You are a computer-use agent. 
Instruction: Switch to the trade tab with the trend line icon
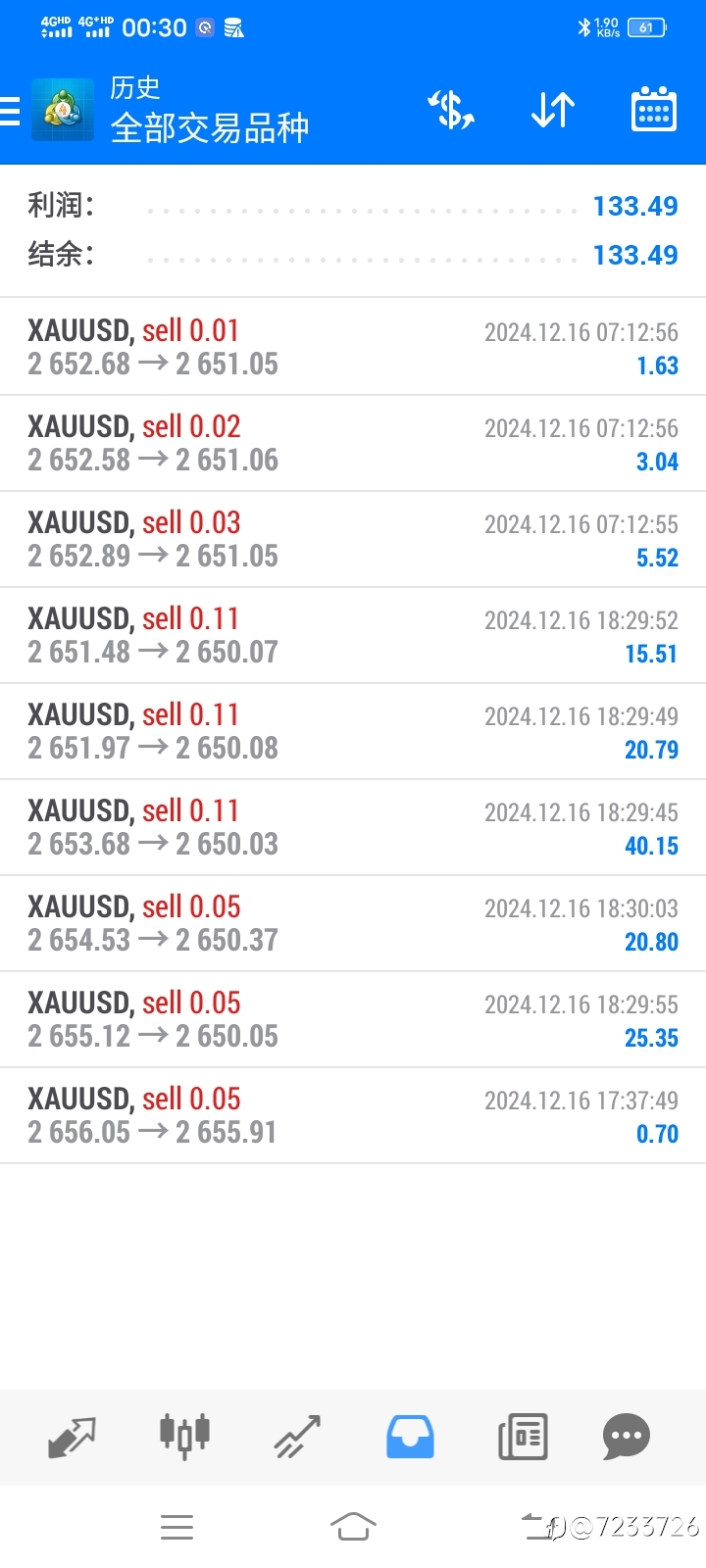(x=297, y=1437)
